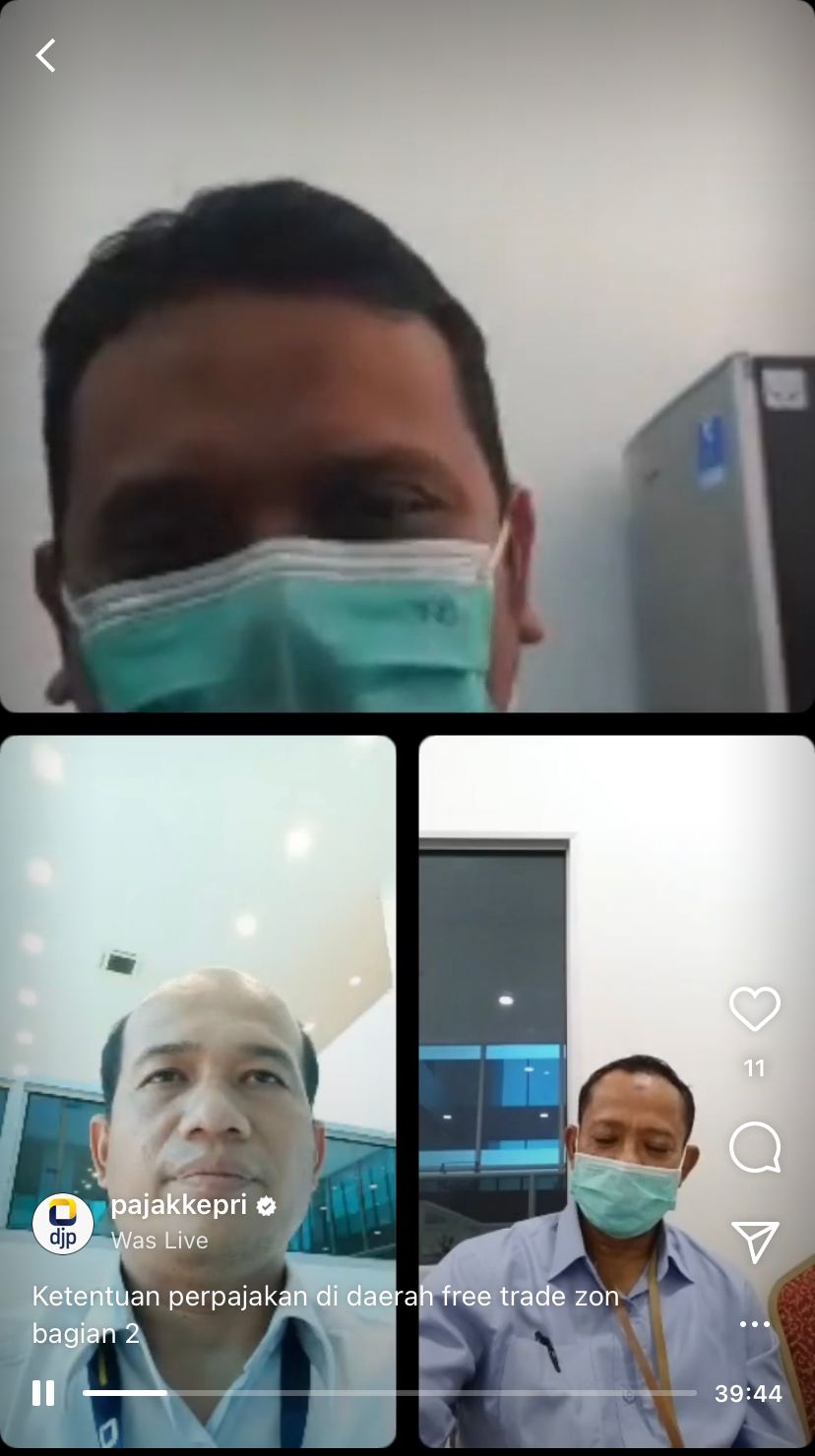Image resolution: width=815 pixels, height=1456 pixels.
Task: Share video via paper plane icon
Action: tap(755, 1243)
